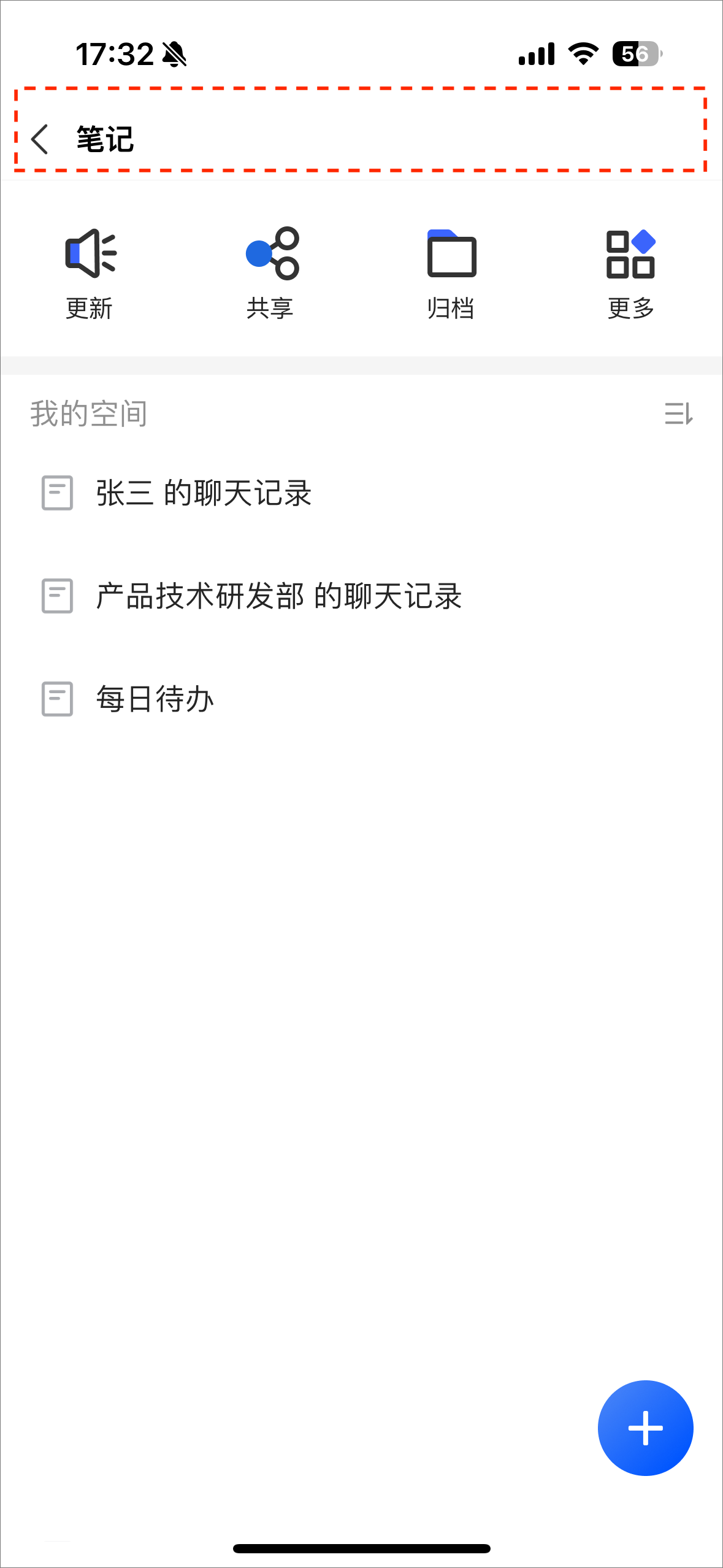
Task: Tap the sort icon beside 我的空间
Action: tap(678, 414)
